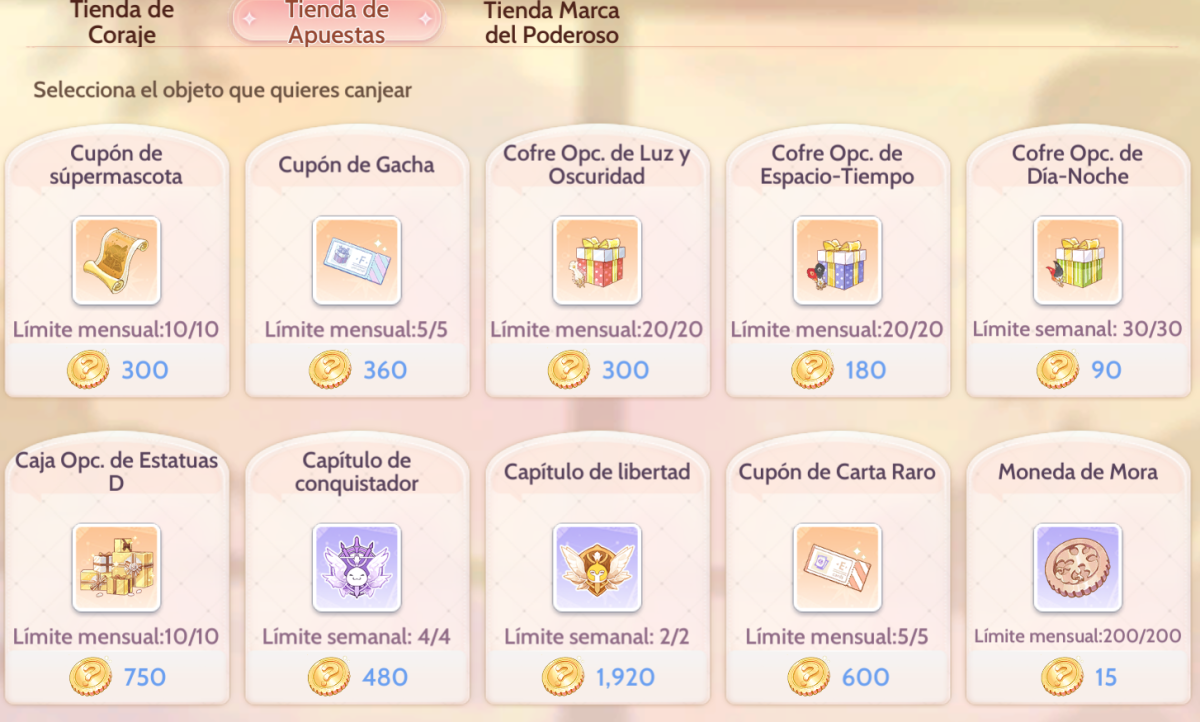Viewport: 1200px width, 722px height.
Task: Select the Capítulo de conquistador item
Action: (356, 568)
